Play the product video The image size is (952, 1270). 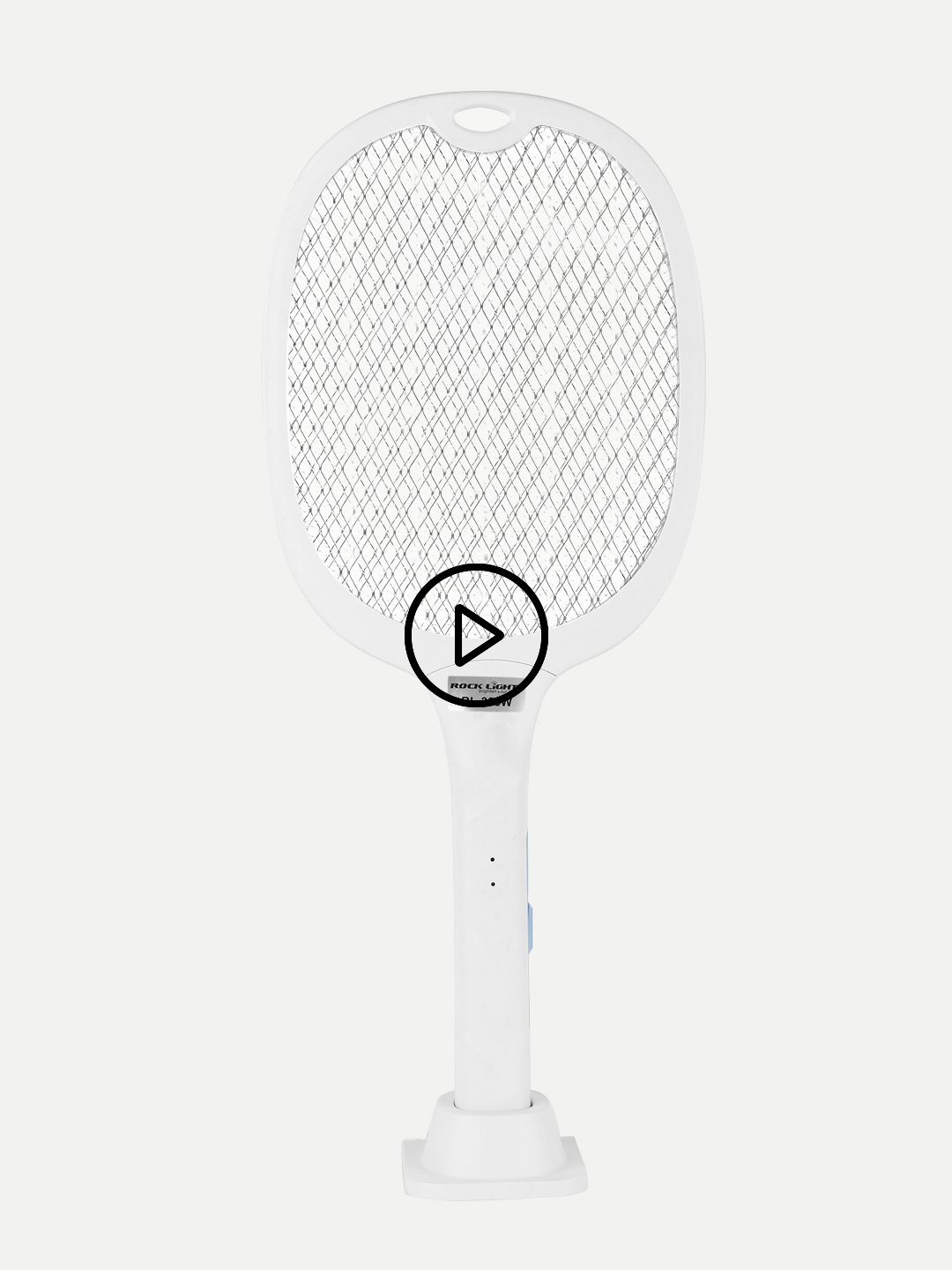pyautogui.click(x=477, y=635)
